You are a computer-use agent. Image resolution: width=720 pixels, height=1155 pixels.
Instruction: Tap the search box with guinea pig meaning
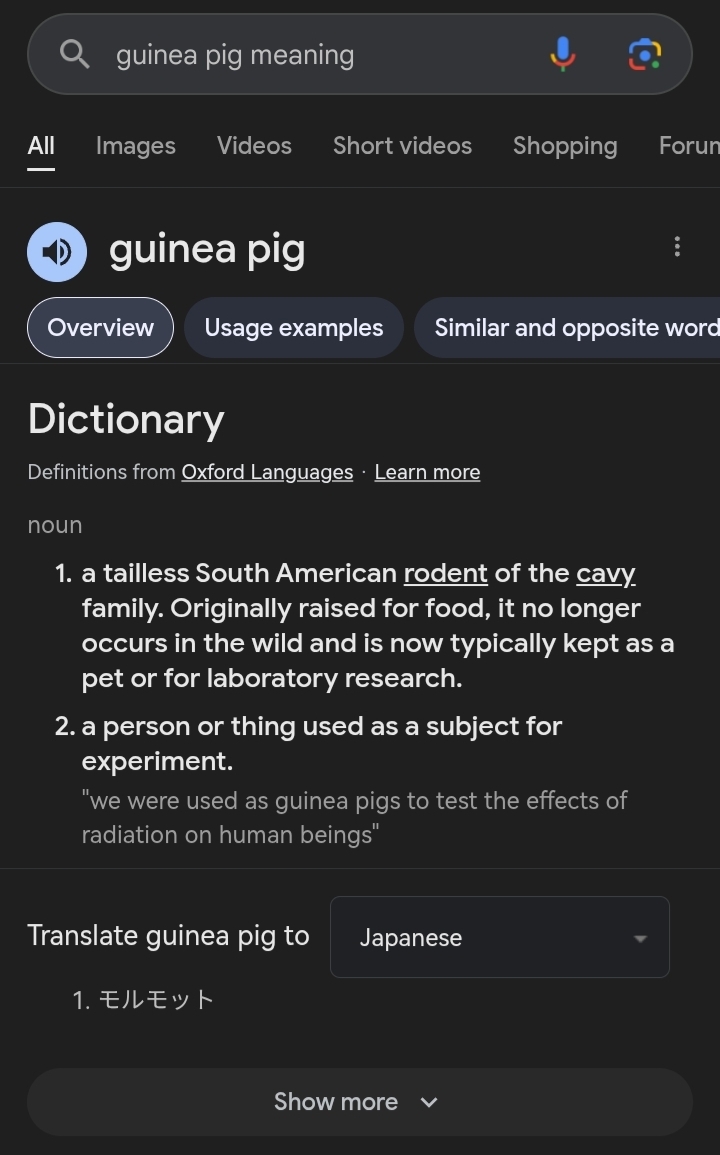tap(300, 55)
